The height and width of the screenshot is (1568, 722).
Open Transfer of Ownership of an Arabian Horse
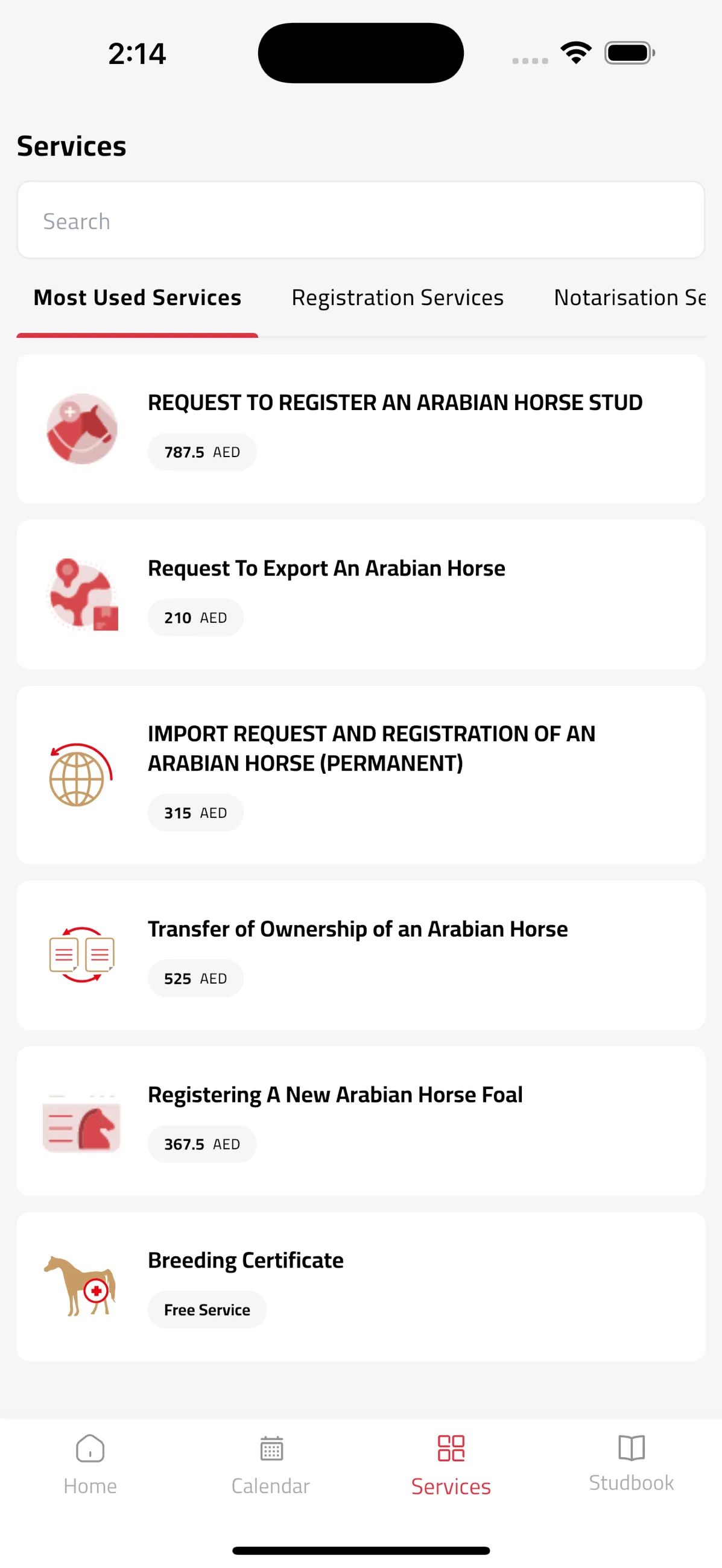pos(361,955)
